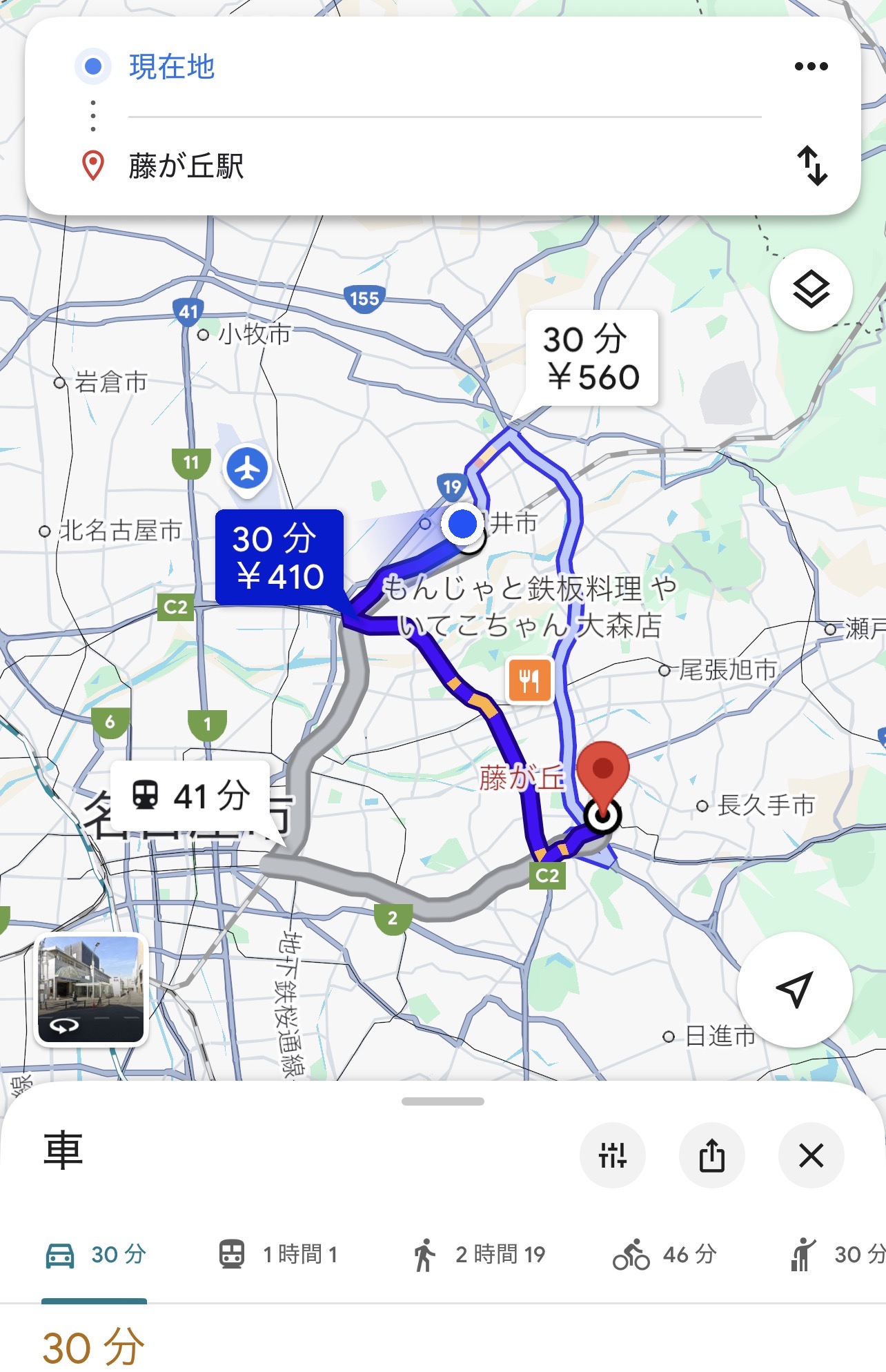Image resolution: width=886 pixels, height=1372 pixels.
Task: Recenter map on current location
Action: pyautogui.click(x=794, y=989)
